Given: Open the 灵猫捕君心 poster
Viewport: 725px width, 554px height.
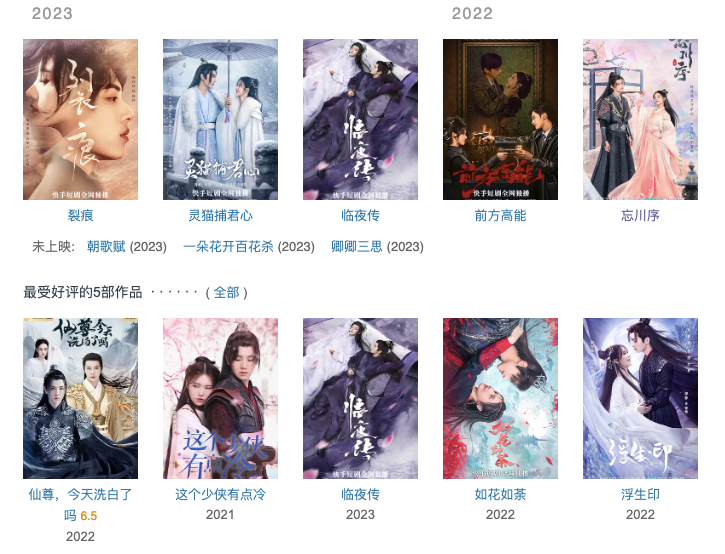Looking at the screenshot, I should coord(220,119).
